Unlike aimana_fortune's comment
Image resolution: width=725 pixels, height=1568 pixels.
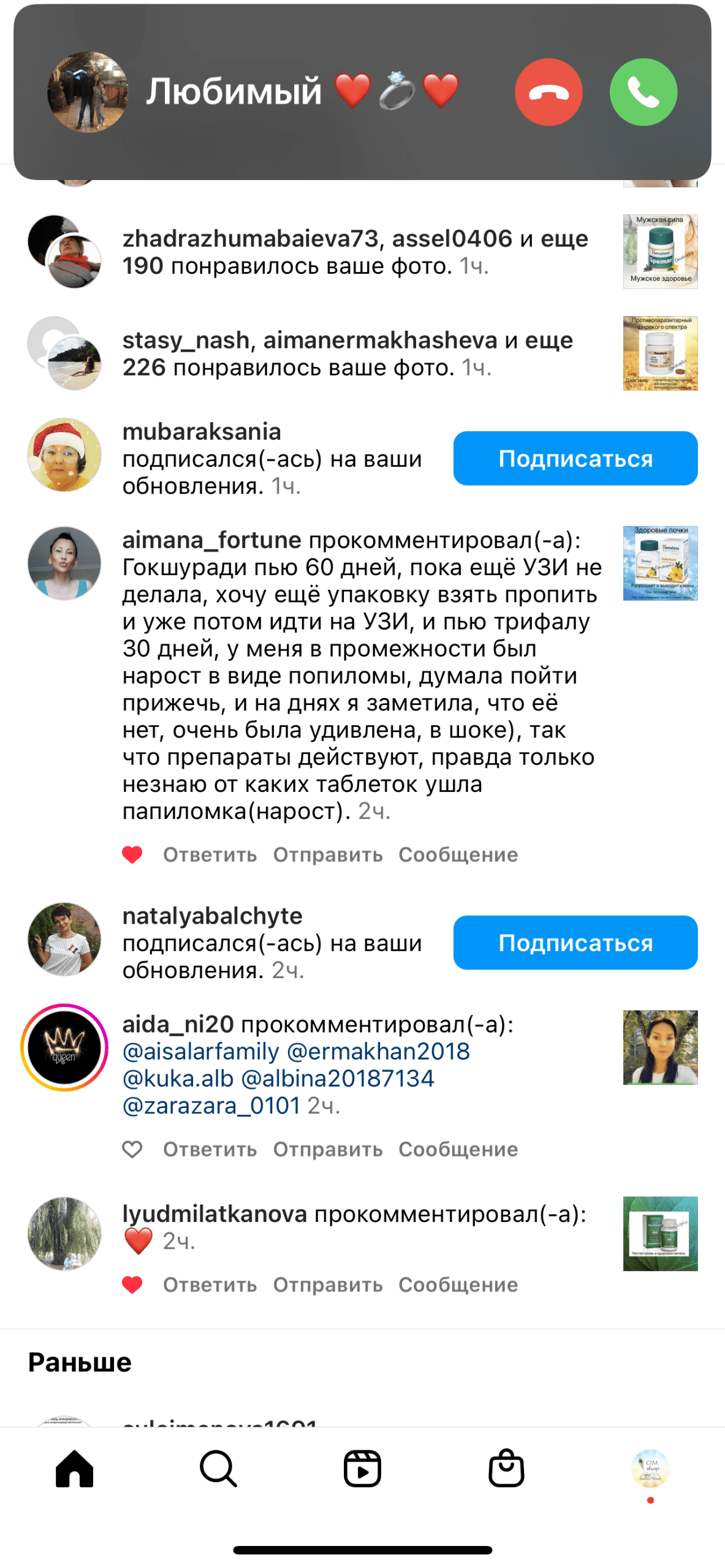point(132,854)
